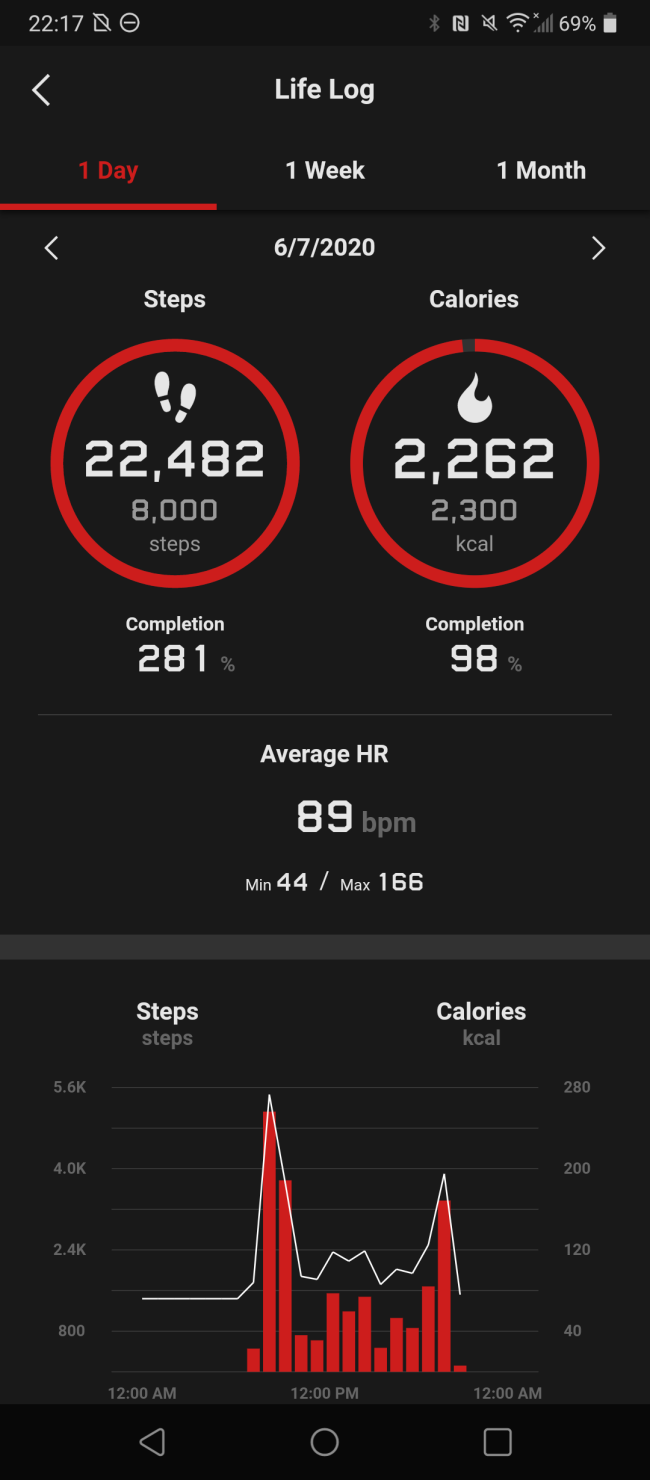650x1480 pixels.
Task: Go back from Life Log screen
Action: click(x=41, y=89)
